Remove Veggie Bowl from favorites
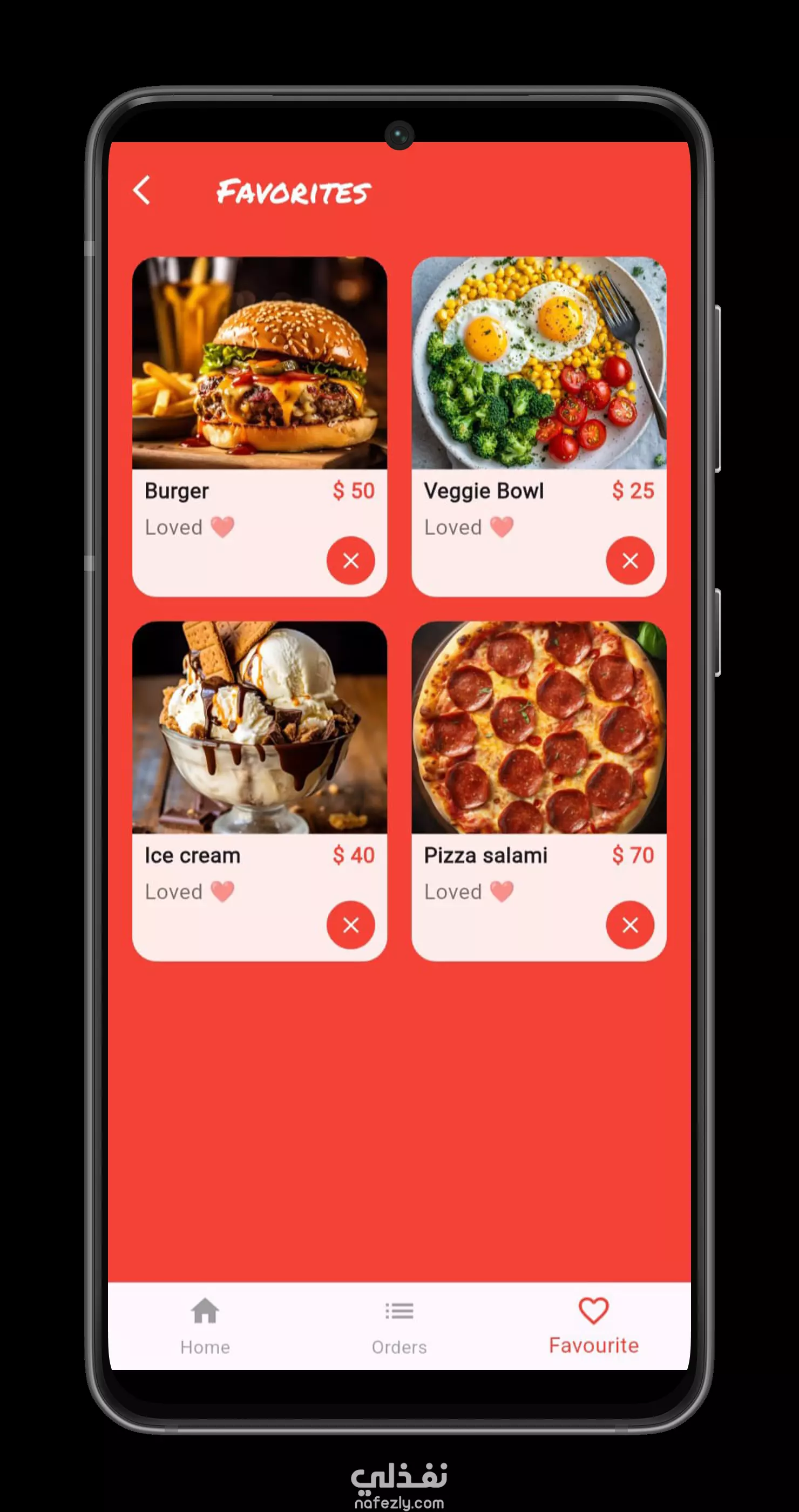799x1512 pixels. tap(630, 561)
